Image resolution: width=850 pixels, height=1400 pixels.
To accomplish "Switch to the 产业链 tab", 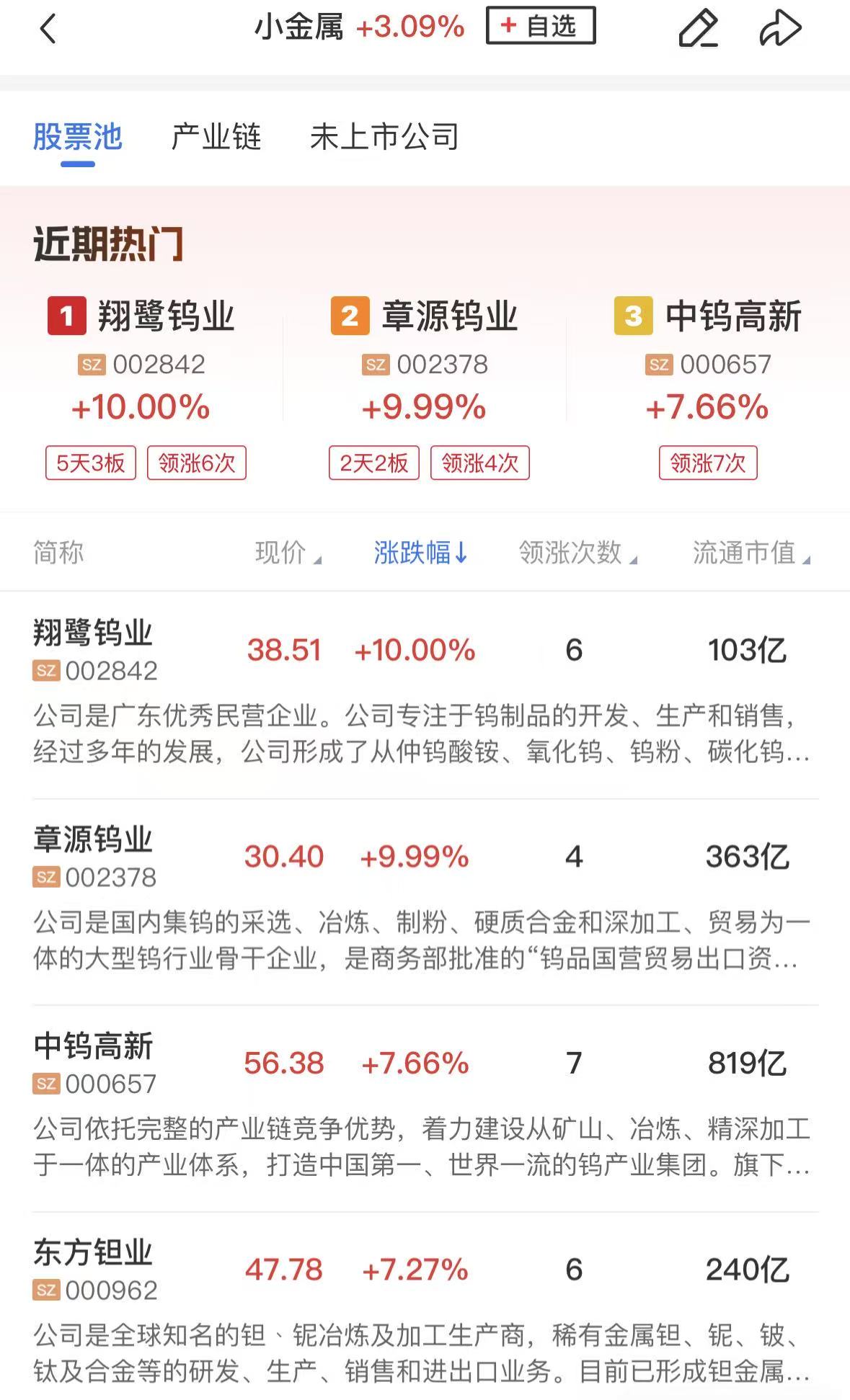I will point(216,137).
